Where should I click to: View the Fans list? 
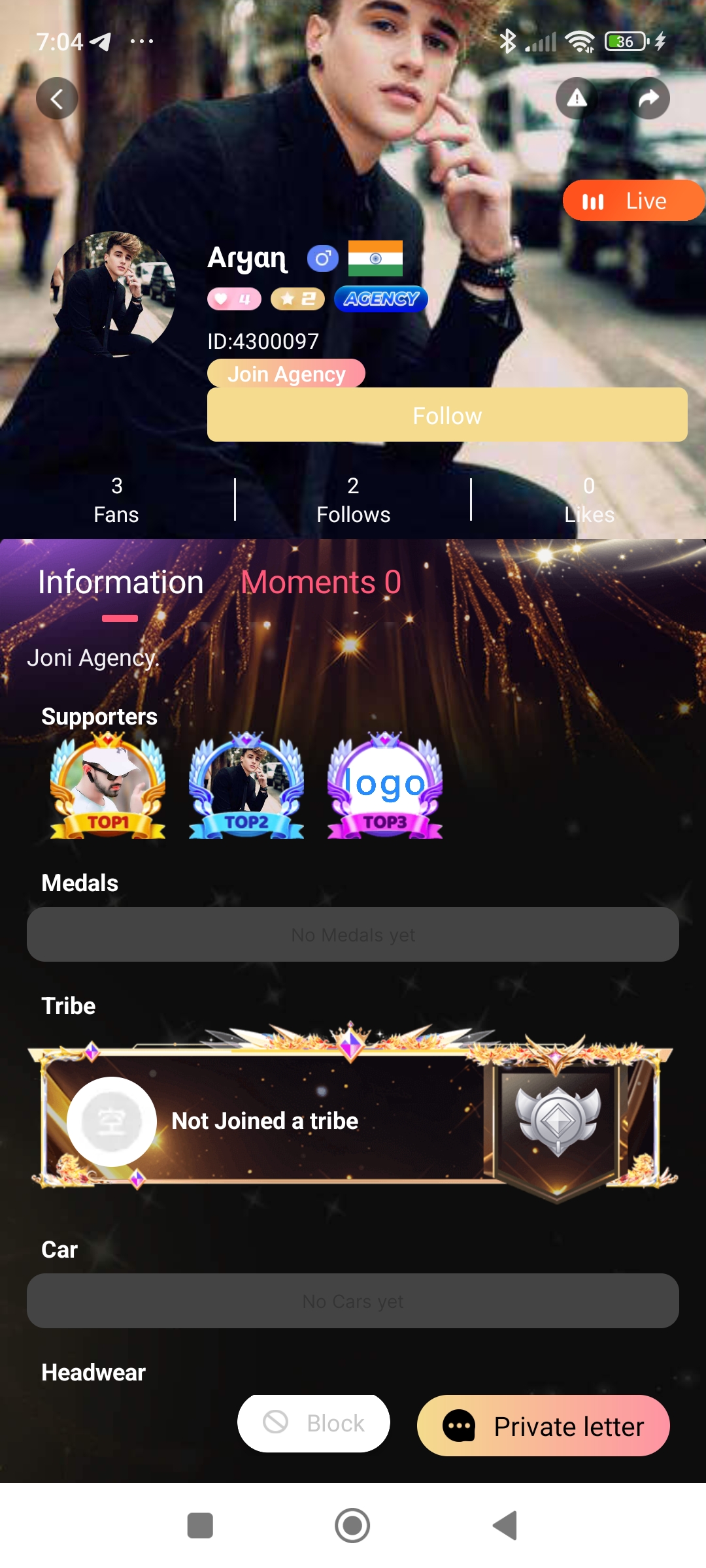pos(116,500)
